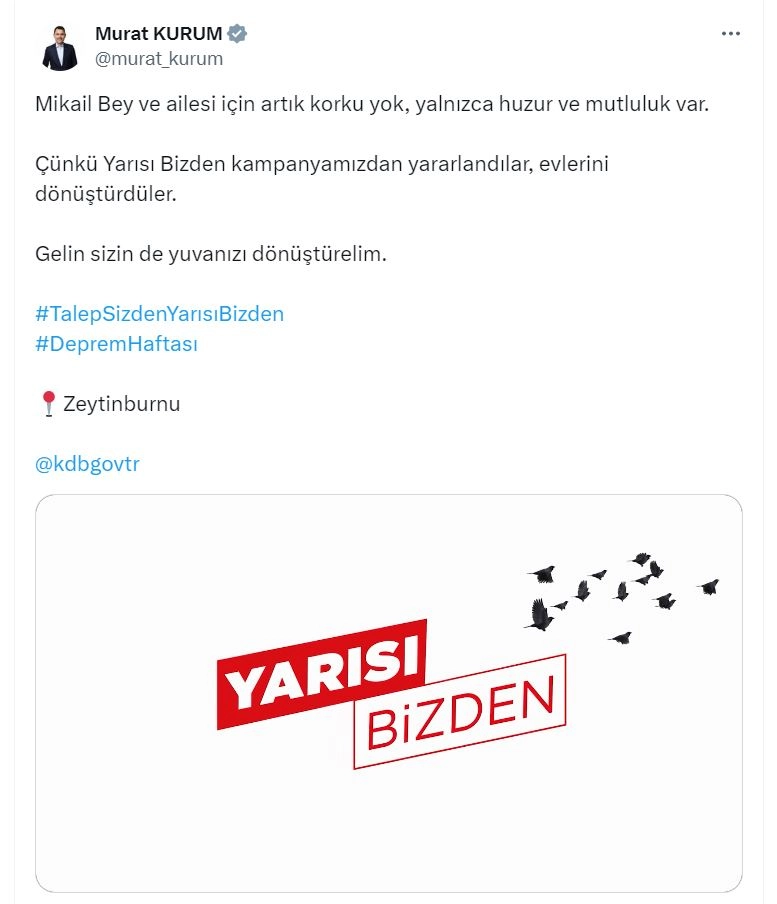
Task: Open the tweet's three-dot overflow menu
Action: tap(731, 34)
